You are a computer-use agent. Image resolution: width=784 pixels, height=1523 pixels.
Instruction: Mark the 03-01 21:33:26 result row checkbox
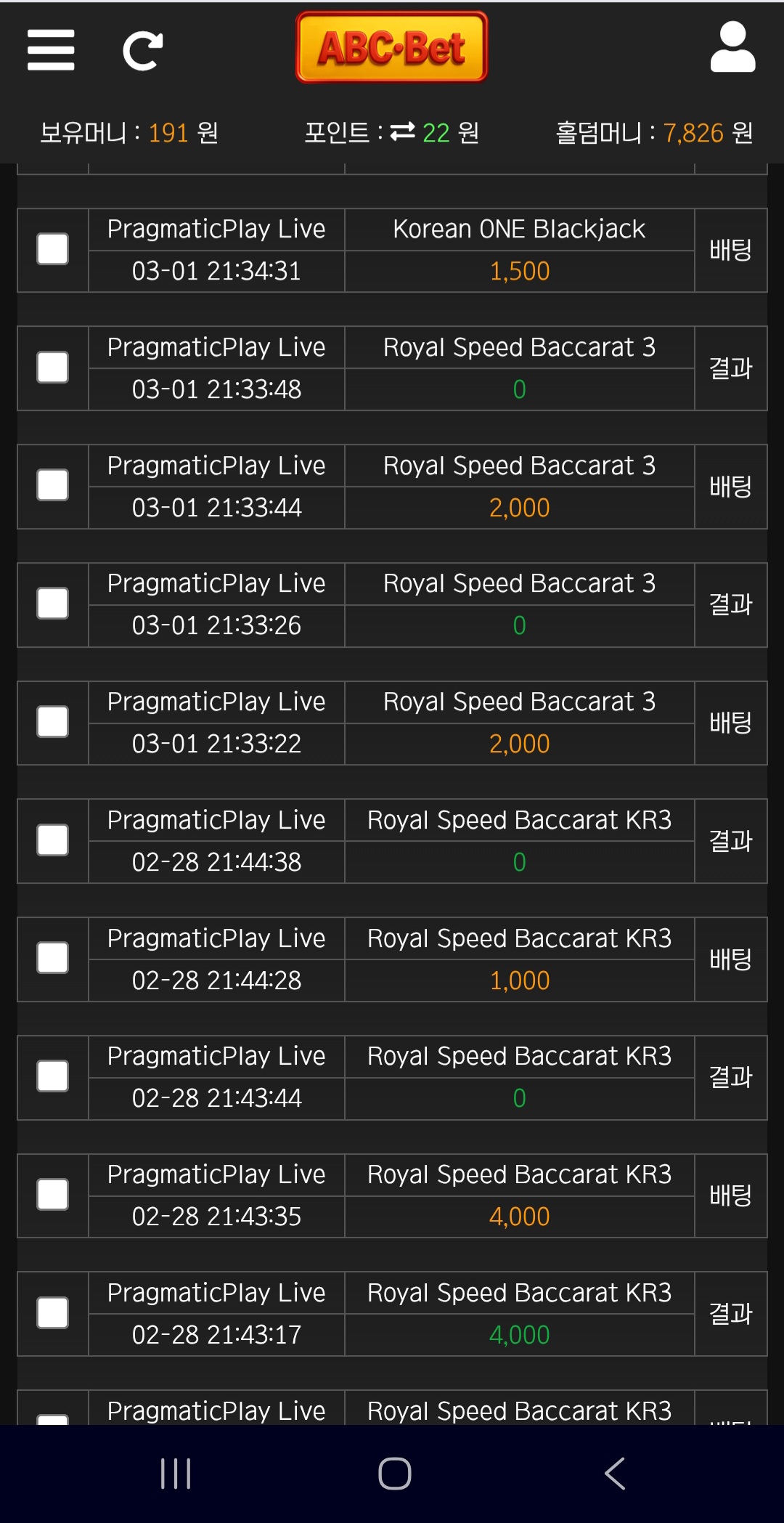pos(53,604)
